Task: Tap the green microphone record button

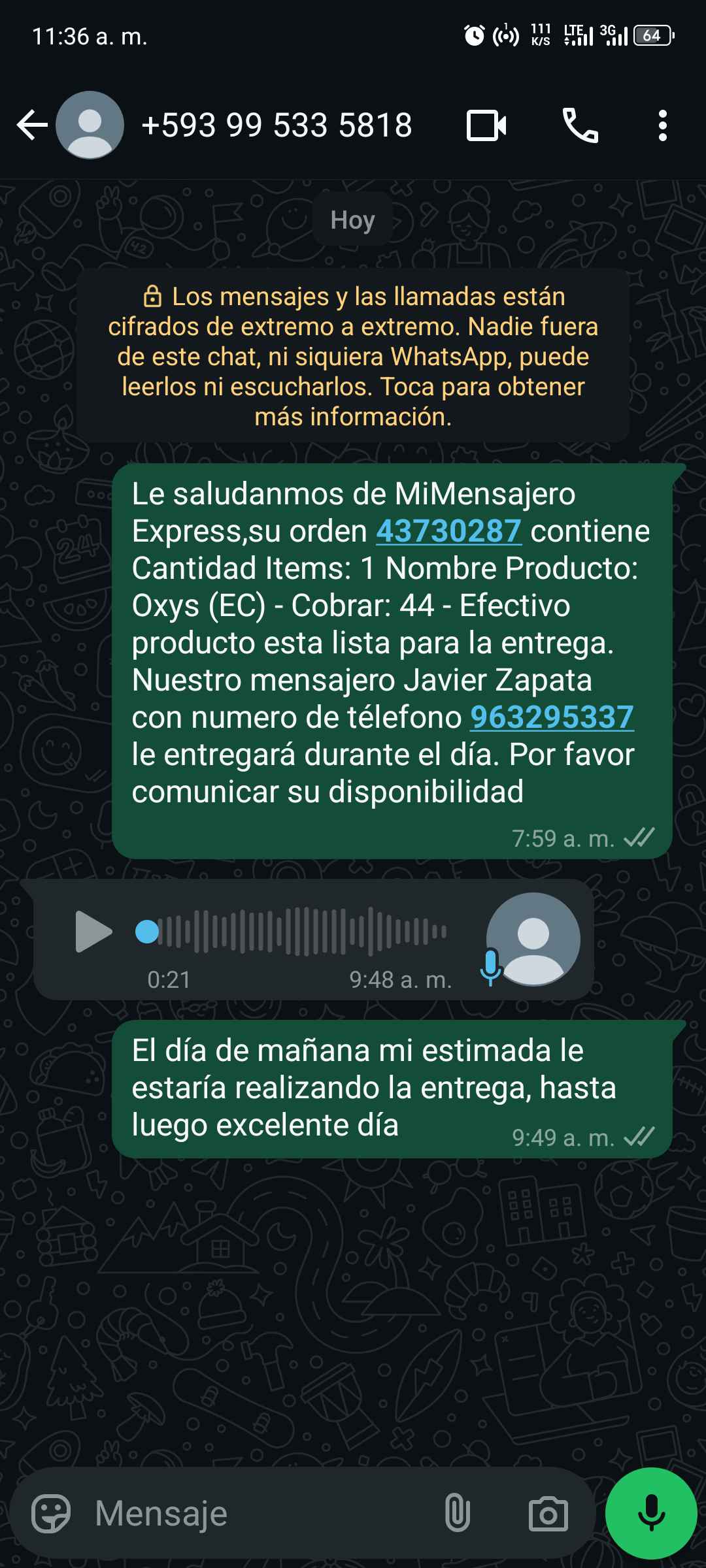Action: pos(651,1513)
